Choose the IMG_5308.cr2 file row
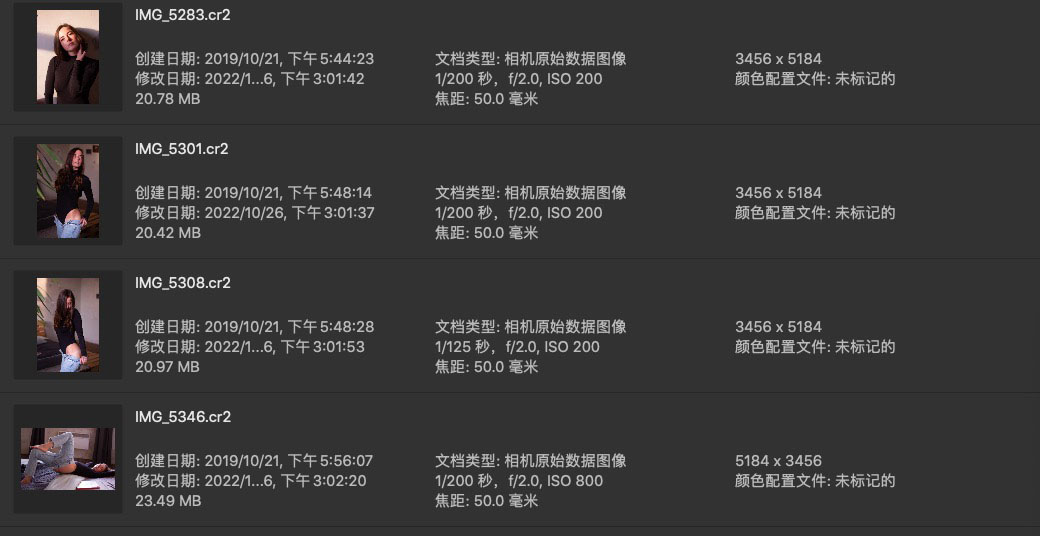Image resolution: width=1040 pixels, height=536 pixels. [x=183, y=283]
